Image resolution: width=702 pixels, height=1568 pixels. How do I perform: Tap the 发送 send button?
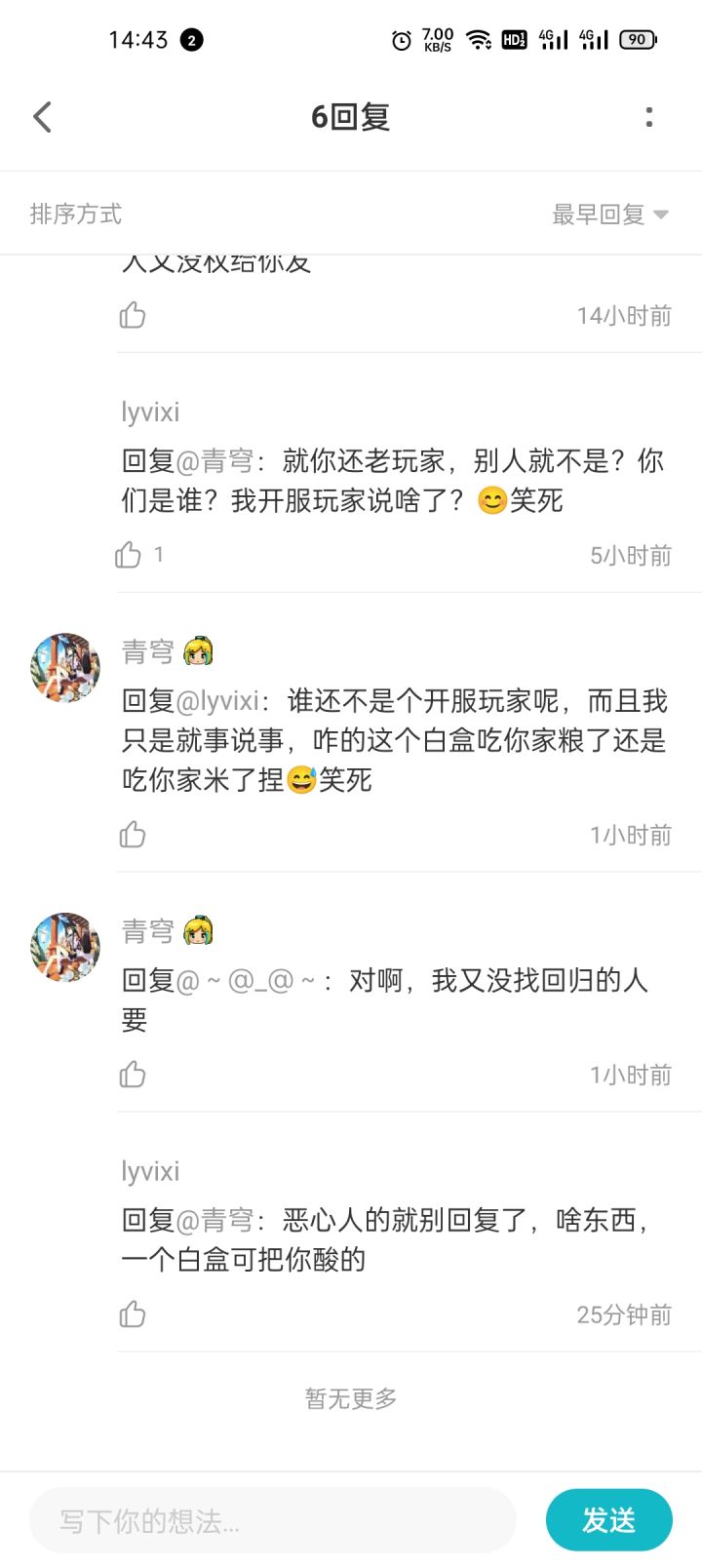coord(609,1520)
